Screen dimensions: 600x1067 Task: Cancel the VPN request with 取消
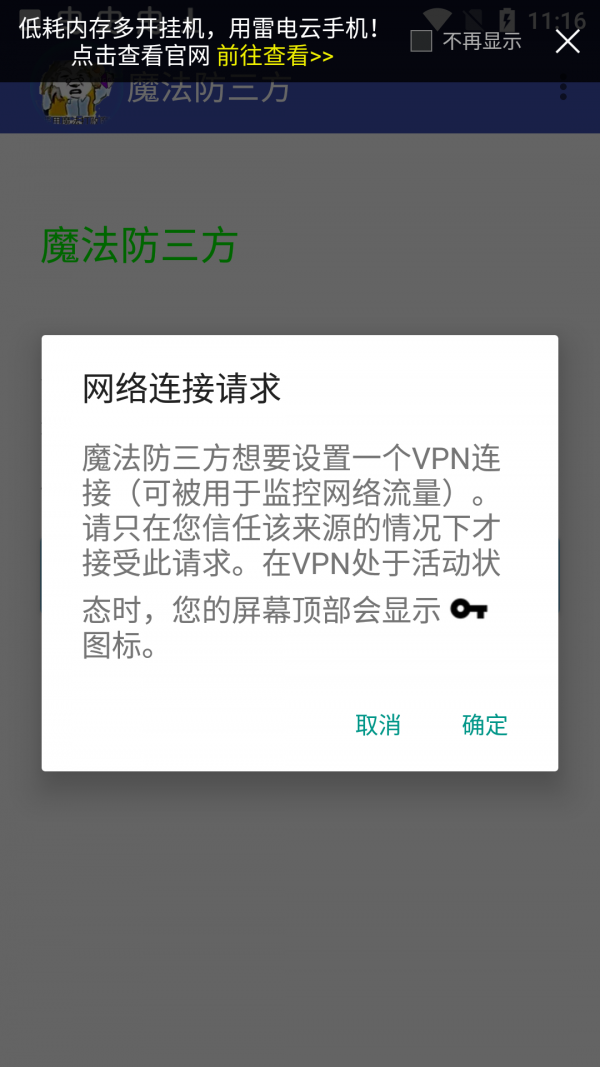pyautogui.click(x=378, y=725)
